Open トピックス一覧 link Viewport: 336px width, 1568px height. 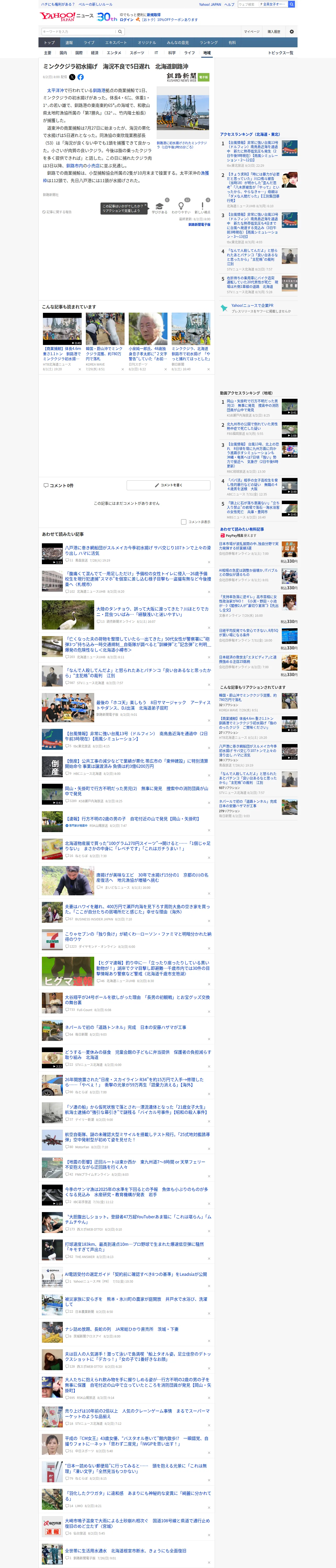[x=281, y=53]
